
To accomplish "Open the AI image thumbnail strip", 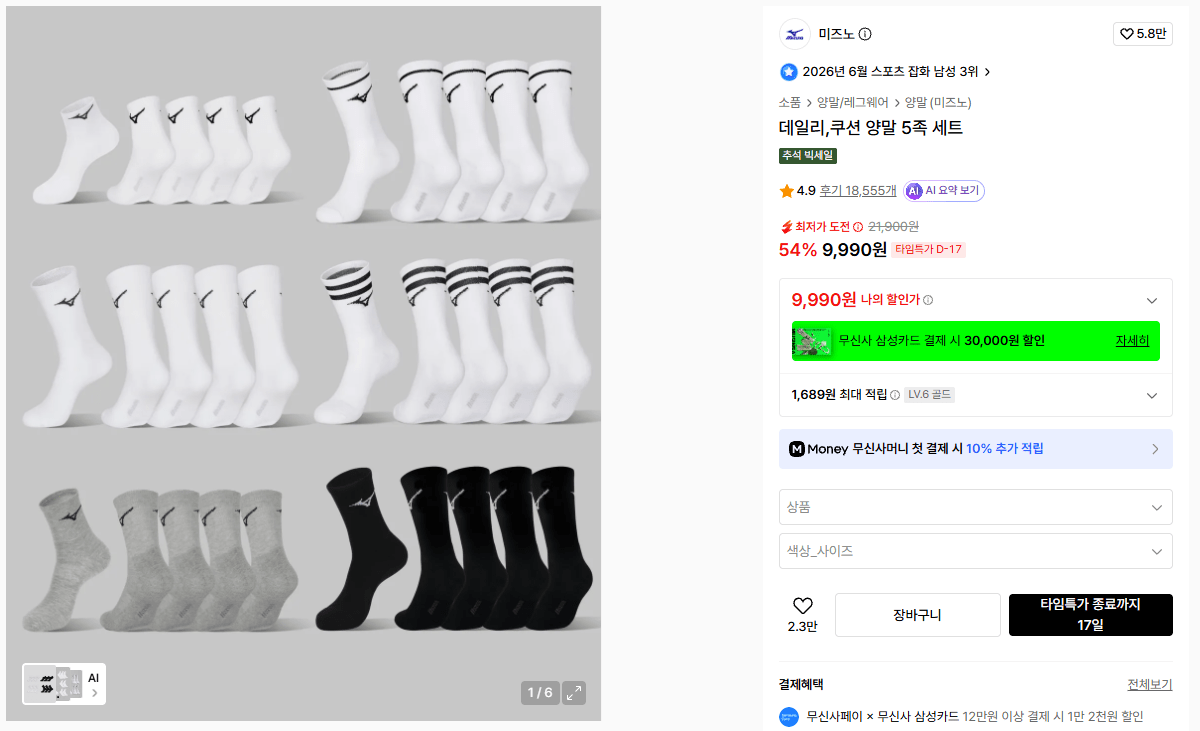I will coord(64,684).
